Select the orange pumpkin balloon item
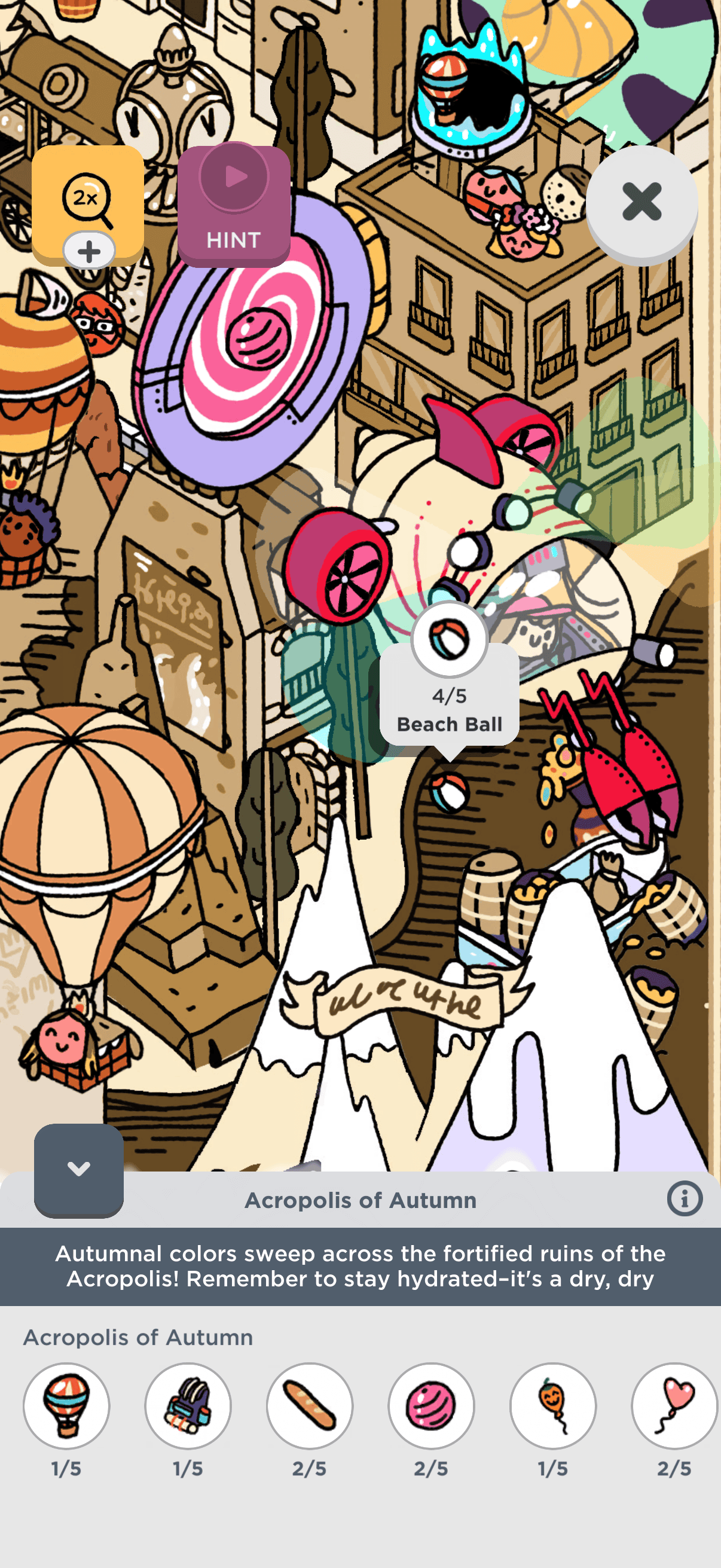 pos(553,1405)
